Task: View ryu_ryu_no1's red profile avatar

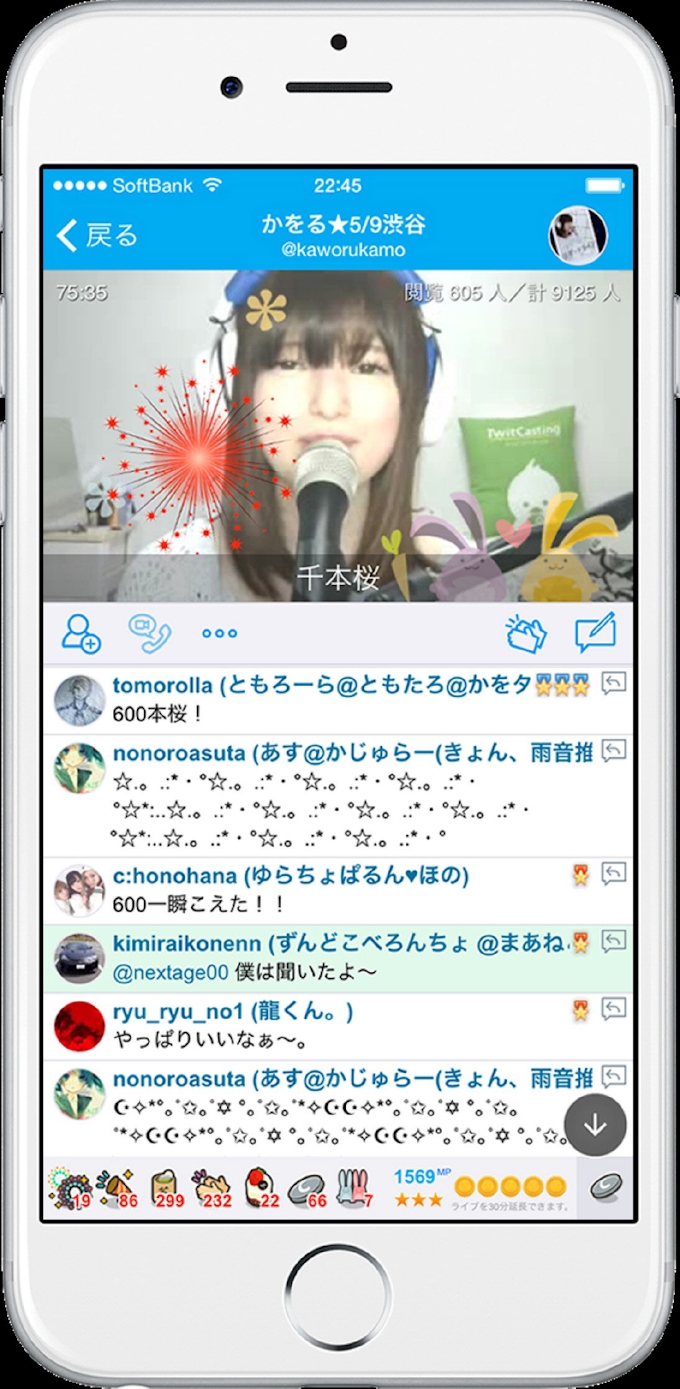Action: click(x=79, y=1025)
